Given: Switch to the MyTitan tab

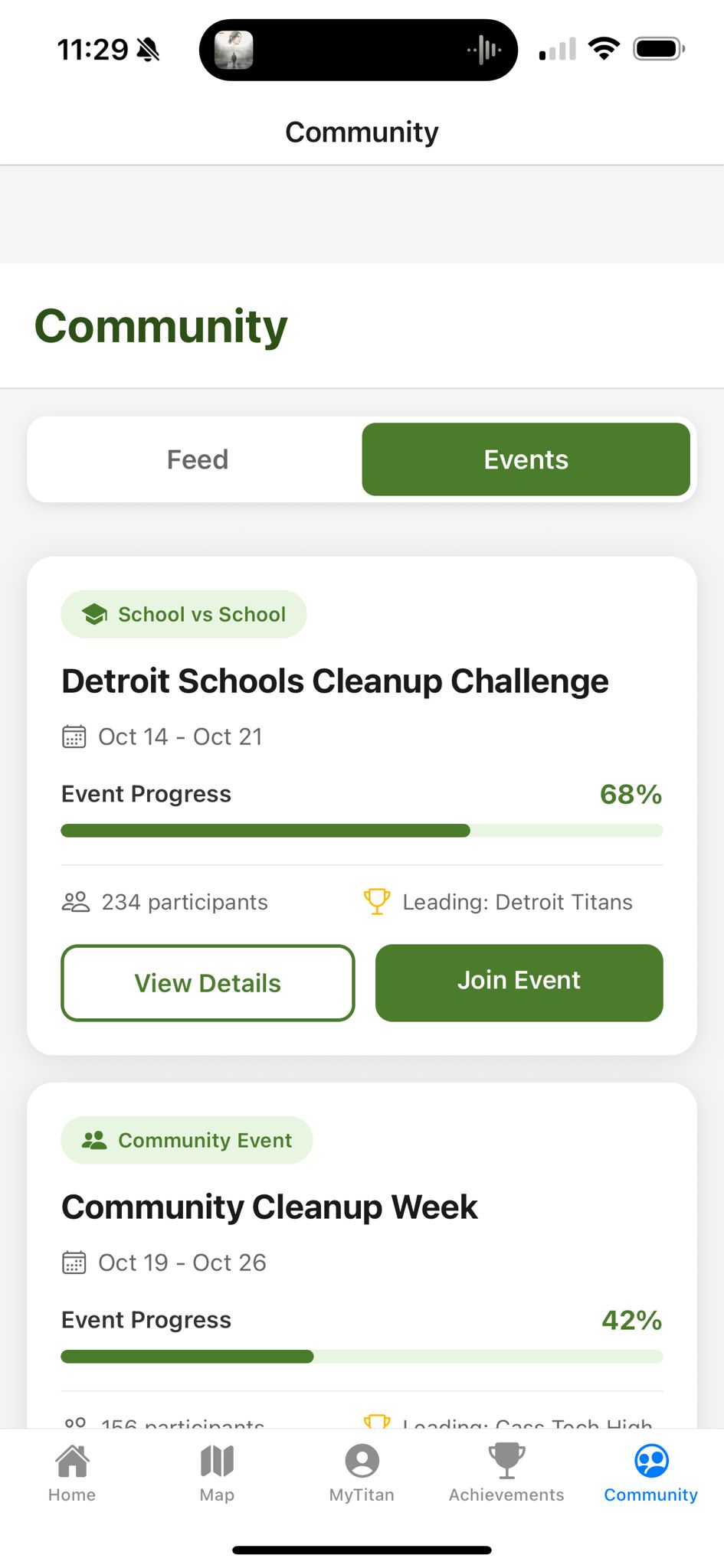Looking at the screenshot, I should [x=362, y=1473].
